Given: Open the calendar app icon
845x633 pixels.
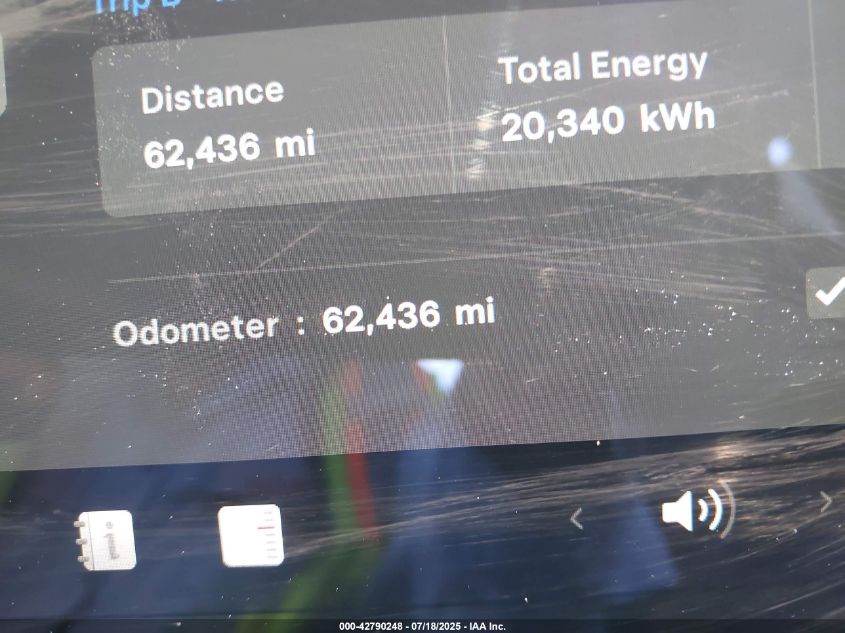Looking at the screenshot, I should point(251,535).
